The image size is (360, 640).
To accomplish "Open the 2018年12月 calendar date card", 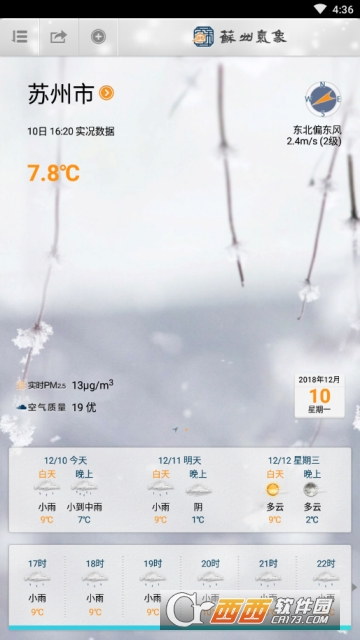I will tap(319, 396).
